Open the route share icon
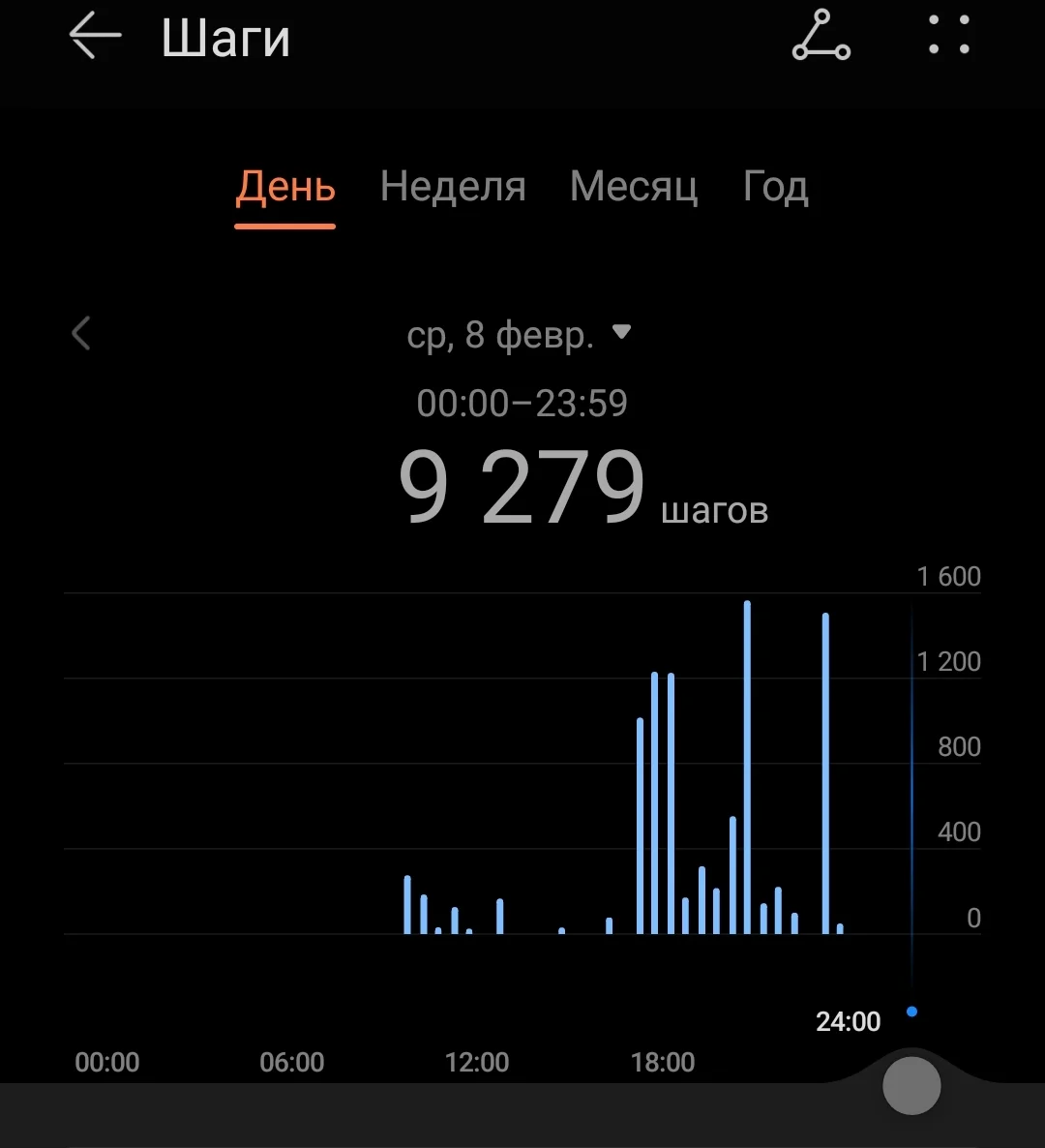 pos(821,37)
